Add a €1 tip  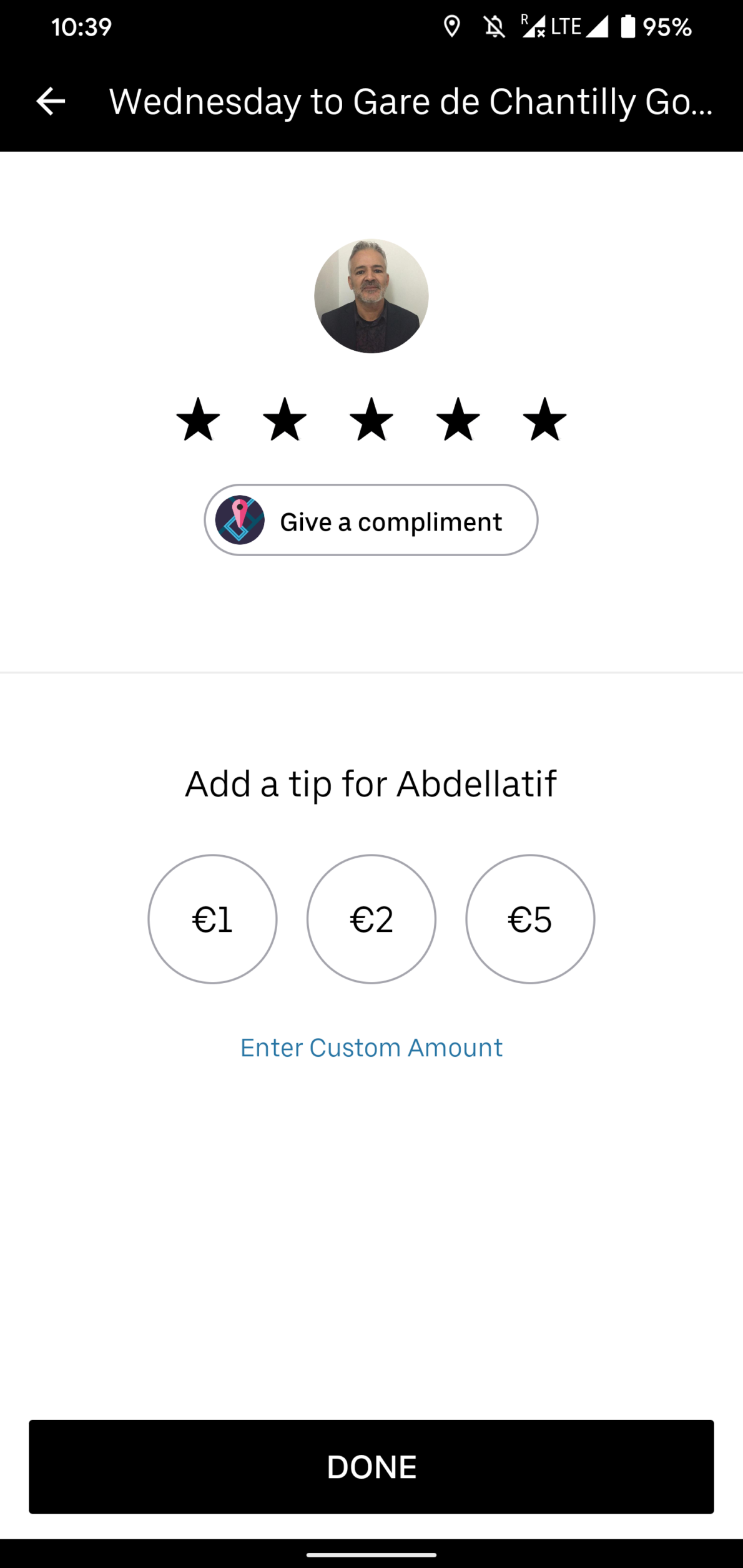click(212, 919)
